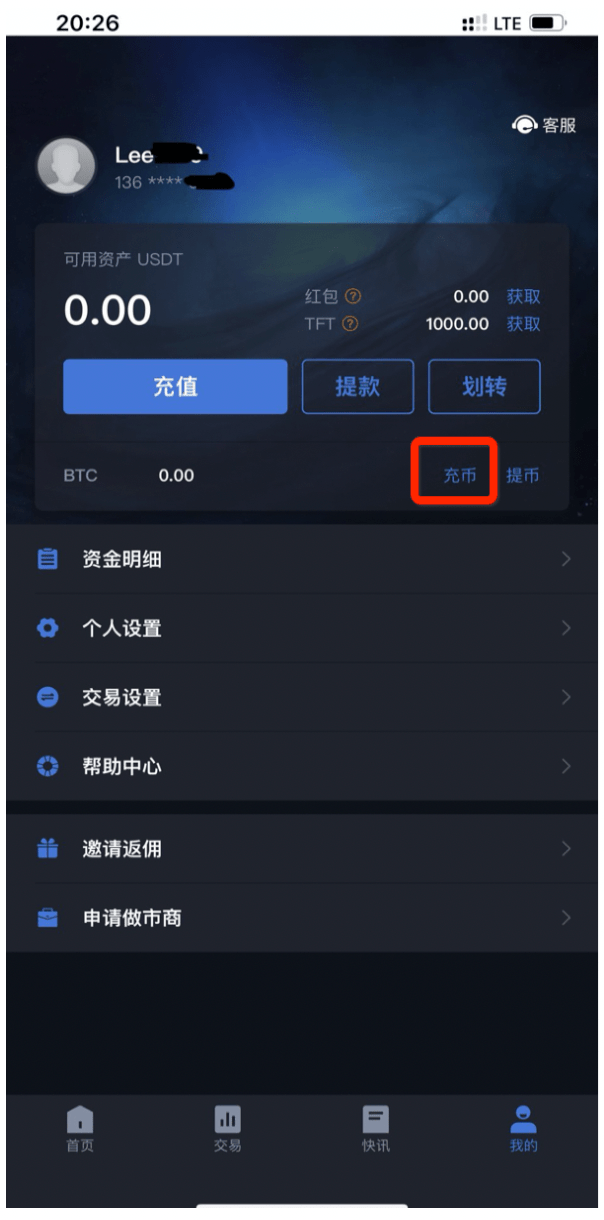Viewport: 604px width, 1220px height.
Task: Switch to the 交易 tab
Action: [x=228, y=1130]
